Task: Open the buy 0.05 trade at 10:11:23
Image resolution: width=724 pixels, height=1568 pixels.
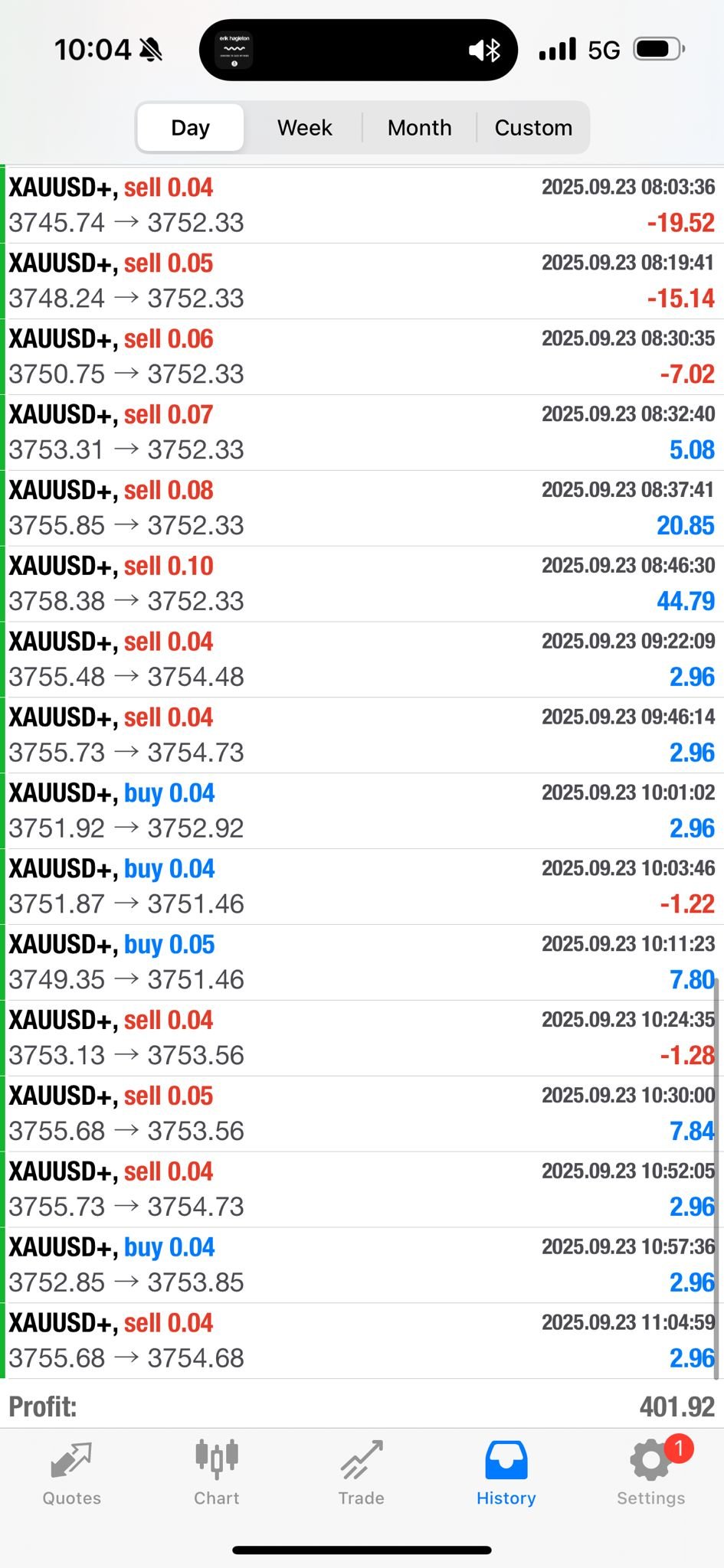Action: coord(362,962)
